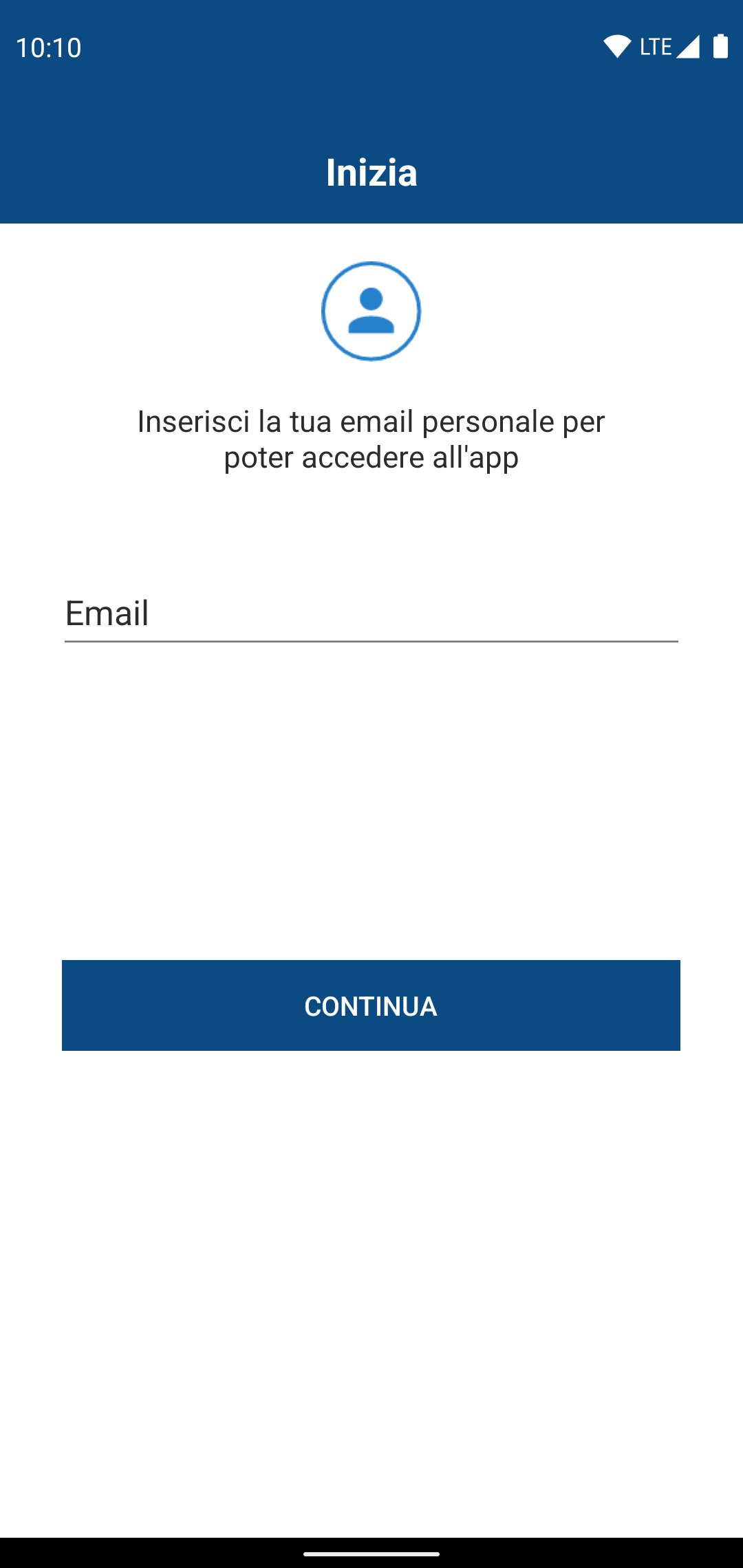
Task: Click the battery icon in status bar
Action: coord(720,45)
